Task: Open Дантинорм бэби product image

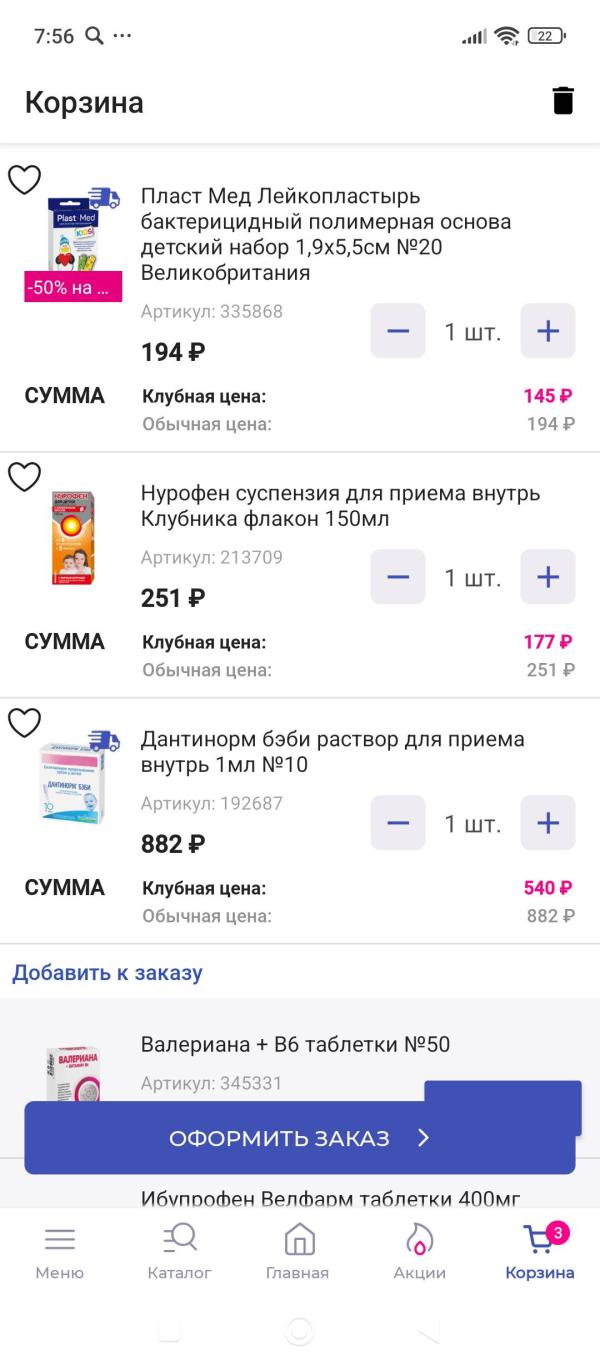Action: 73,783
